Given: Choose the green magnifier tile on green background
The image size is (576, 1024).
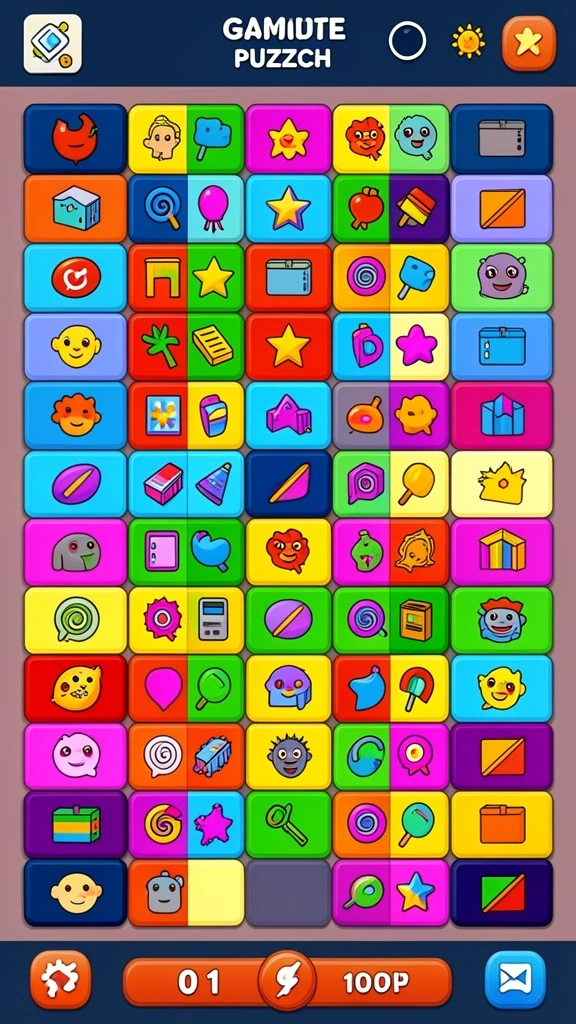Looking at the screenshot, I should point(288,825).
